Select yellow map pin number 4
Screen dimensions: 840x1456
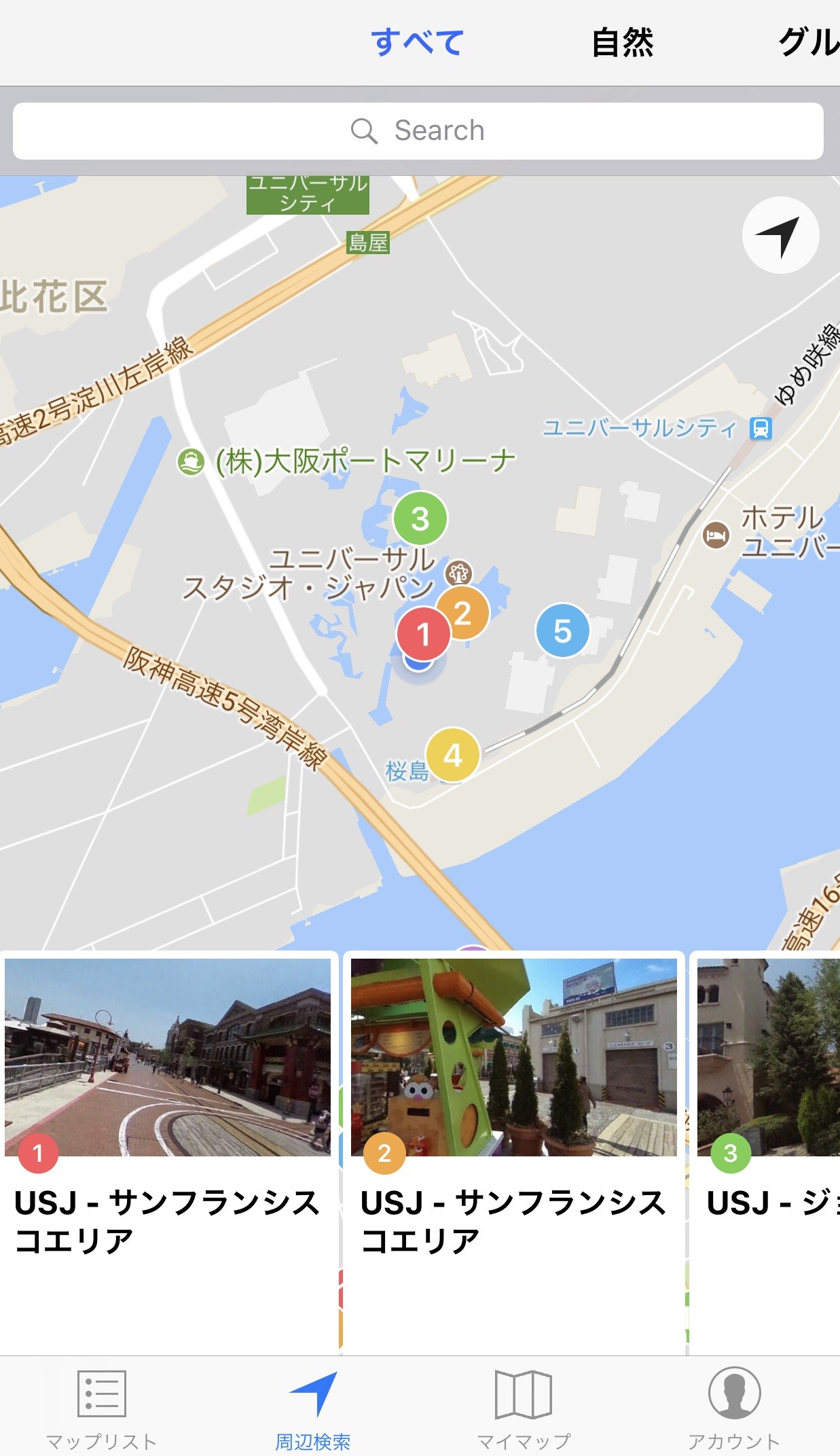(x=453, y=755)
